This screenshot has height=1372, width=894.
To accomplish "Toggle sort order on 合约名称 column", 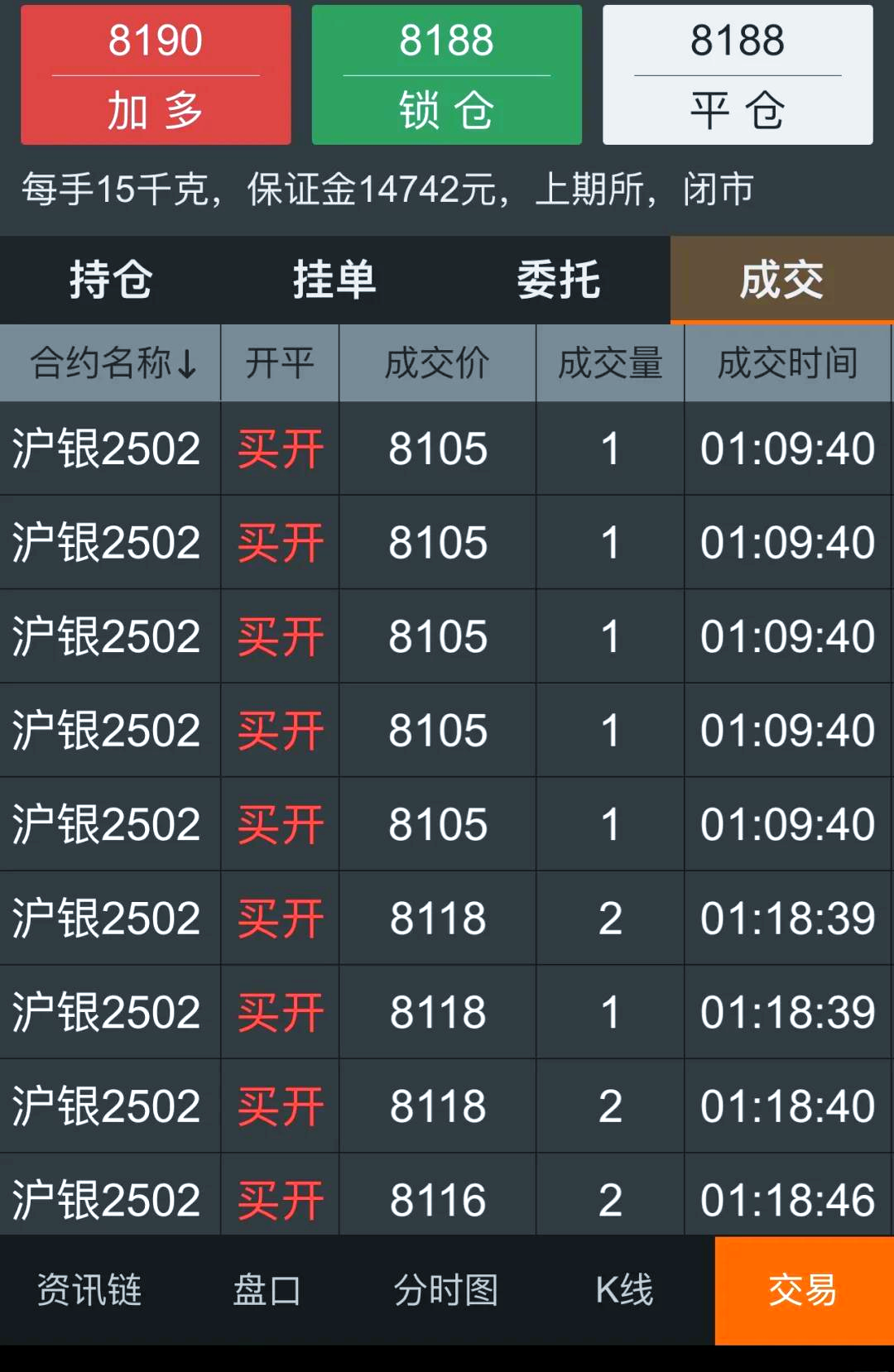I will pos(110,362).
